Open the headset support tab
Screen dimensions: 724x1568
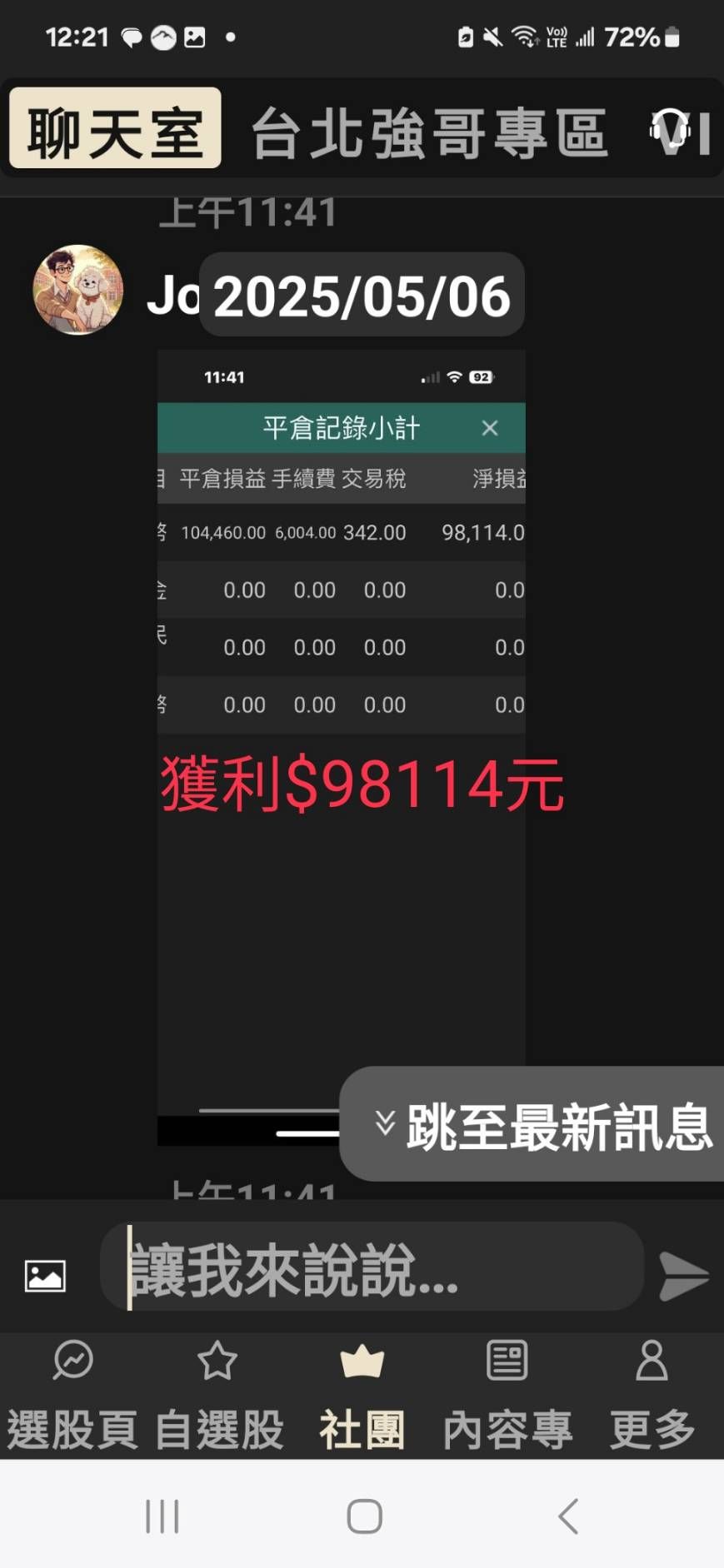pyautogui.click(x=672, y=132)
